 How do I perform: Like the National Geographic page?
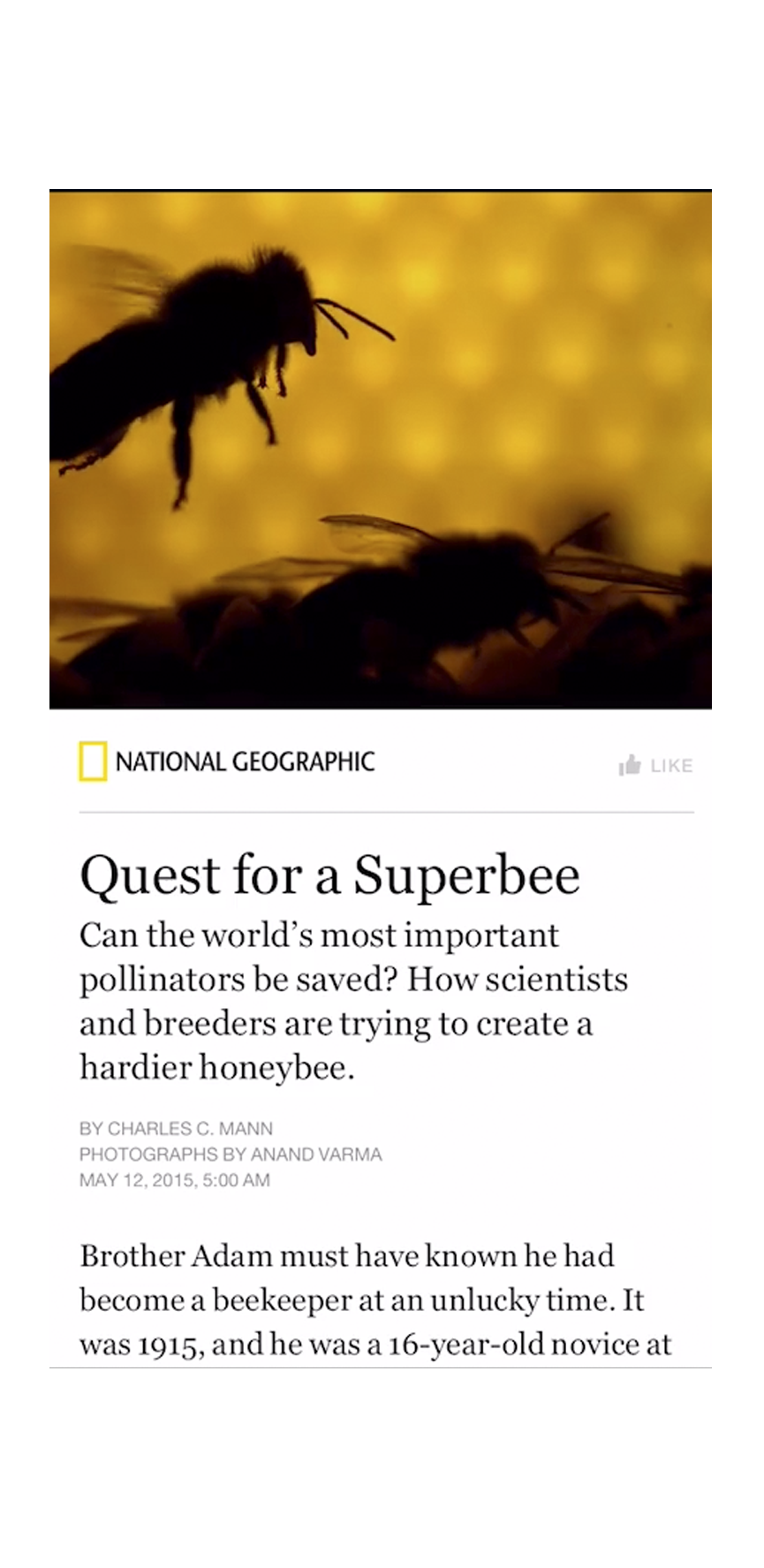pos(655,765)
